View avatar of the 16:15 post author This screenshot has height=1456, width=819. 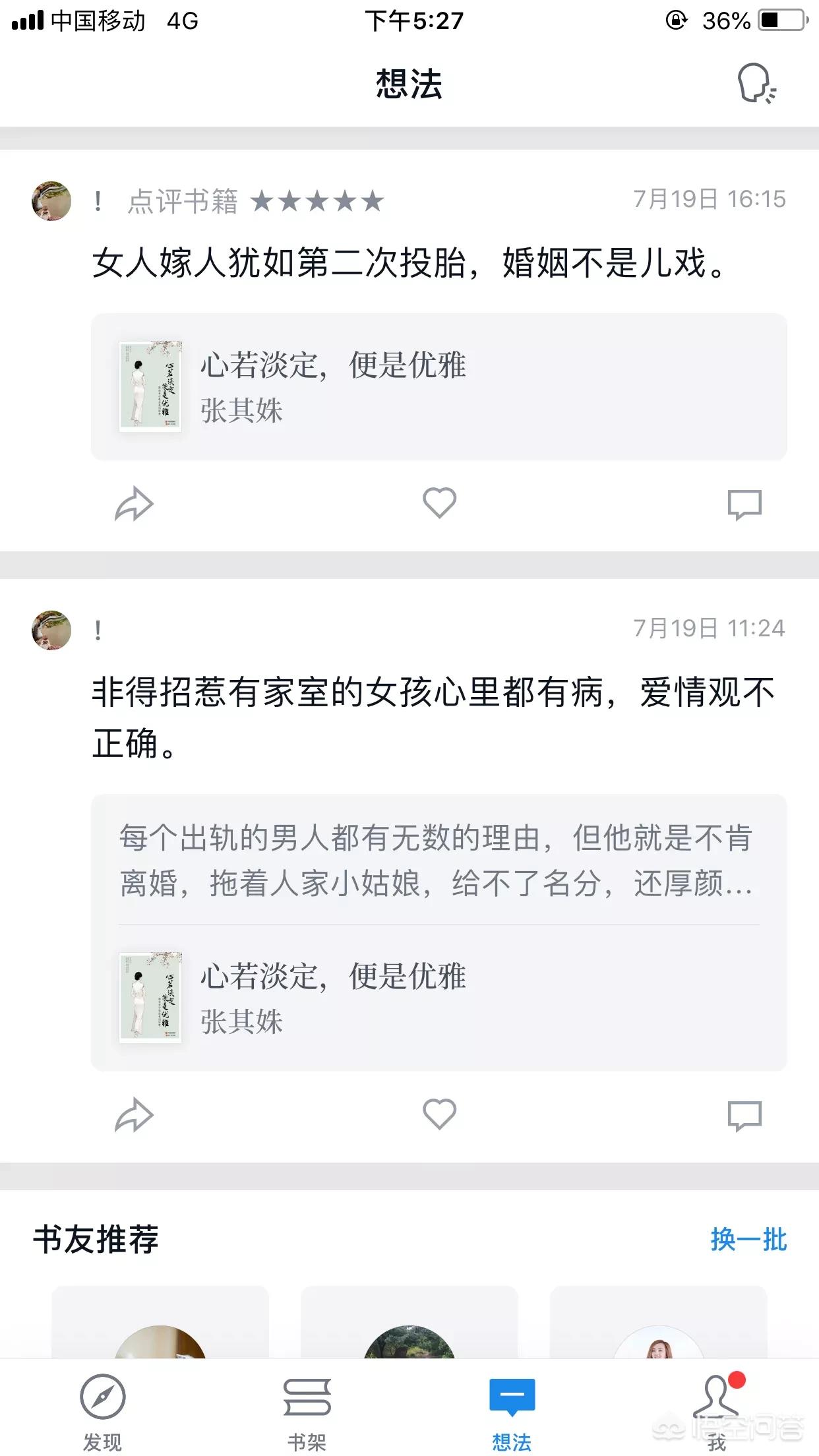click(x=51, y=200)
